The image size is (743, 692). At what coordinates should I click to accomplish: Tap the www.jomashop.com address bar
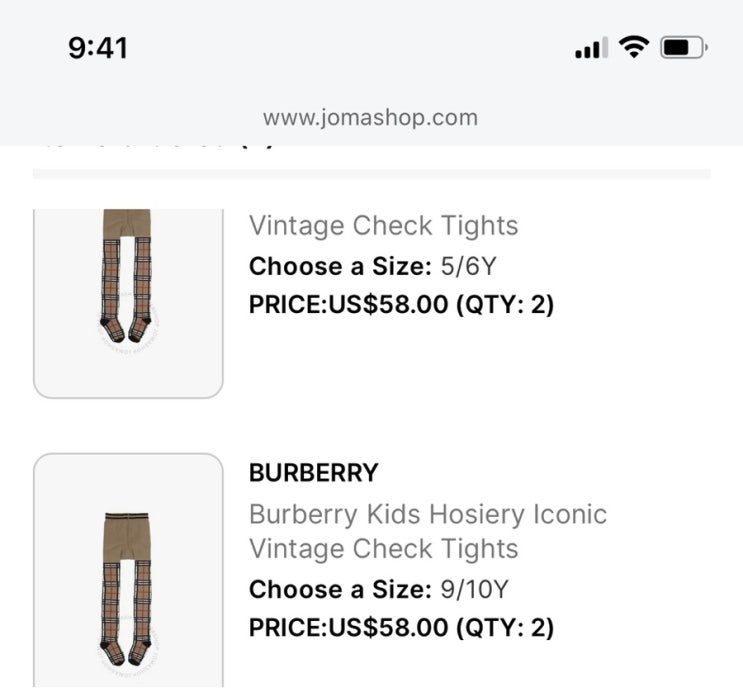(371, 118)
